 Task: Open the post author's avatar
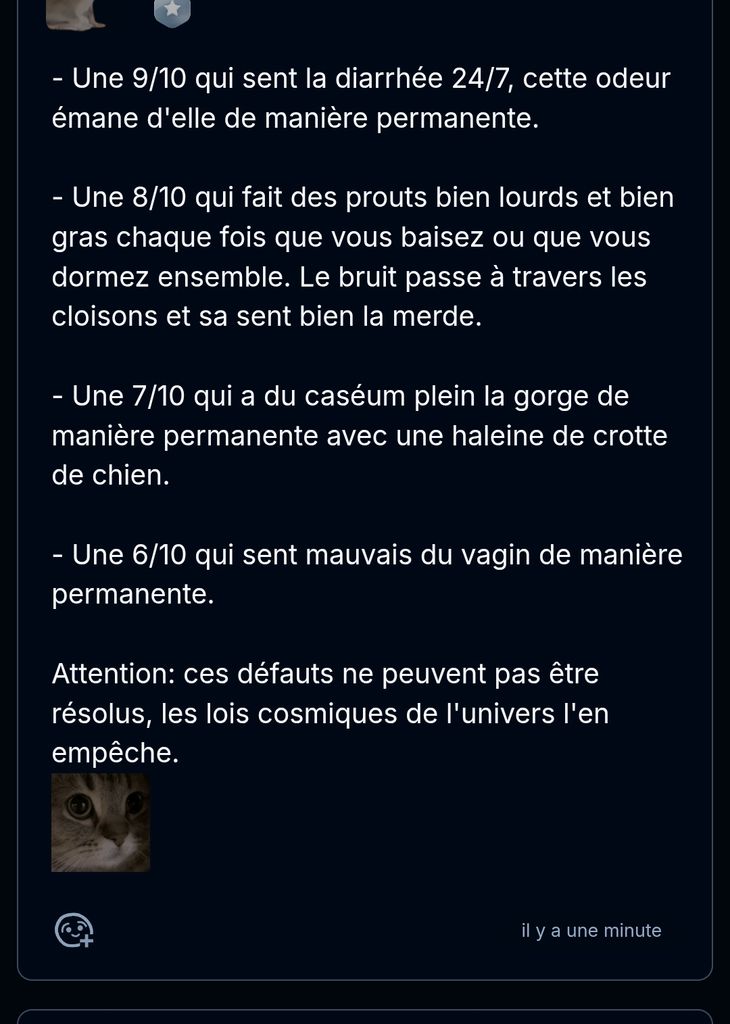76,12
